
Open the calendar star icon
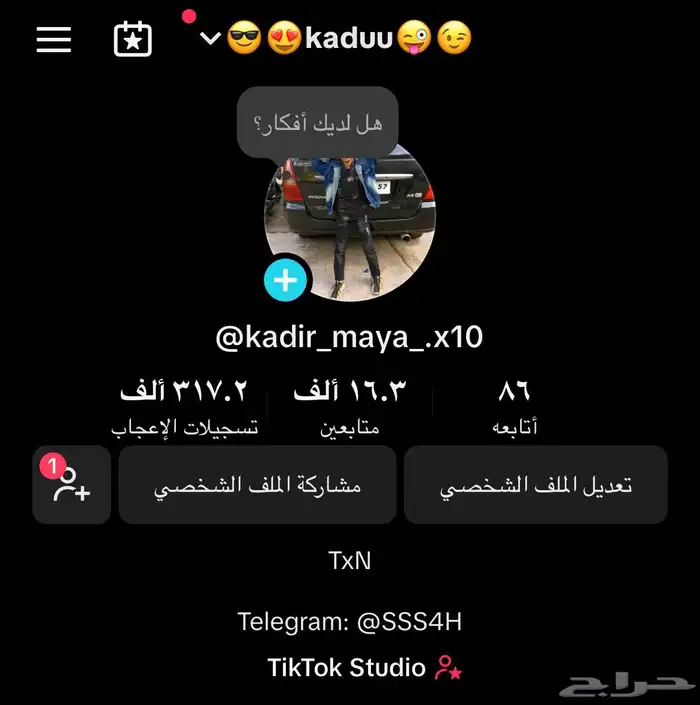point(133,39)
